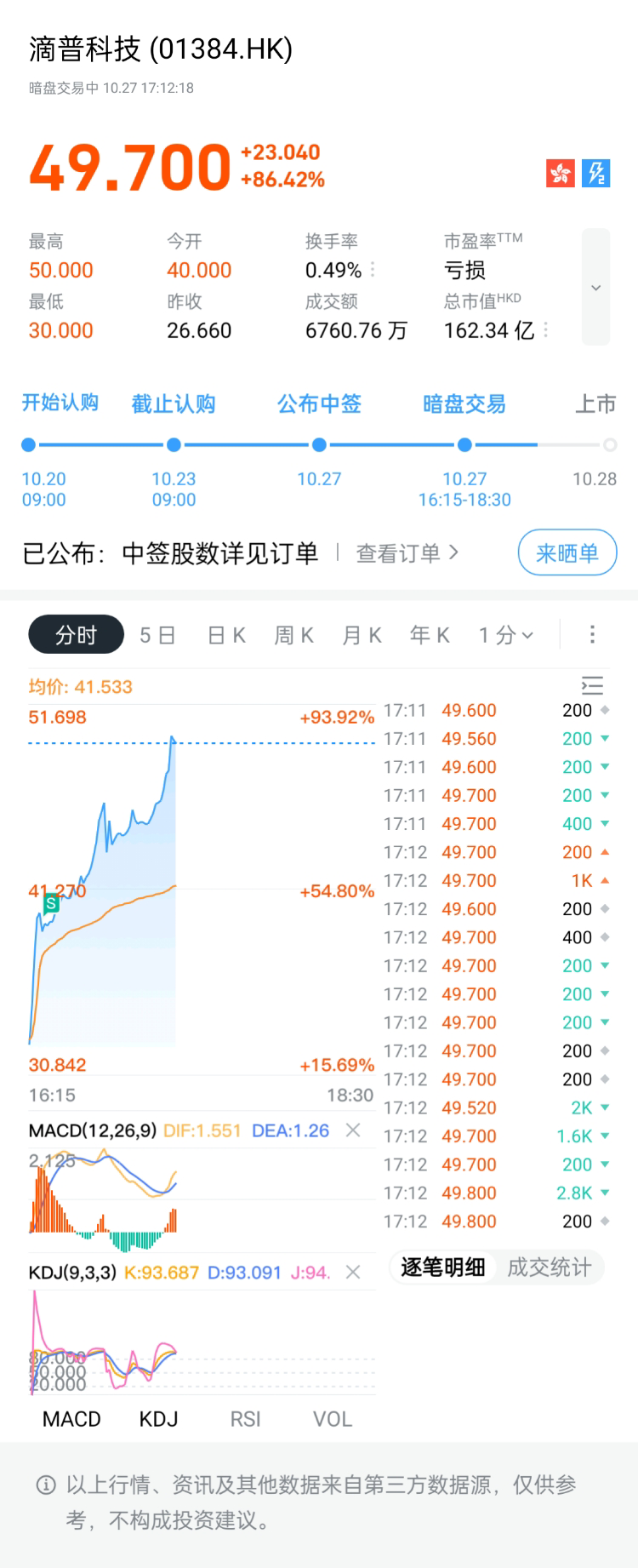Switch to the 周K chart tab
The height and width of the screenshot is (1568, 638).
[x=294, y=635]
